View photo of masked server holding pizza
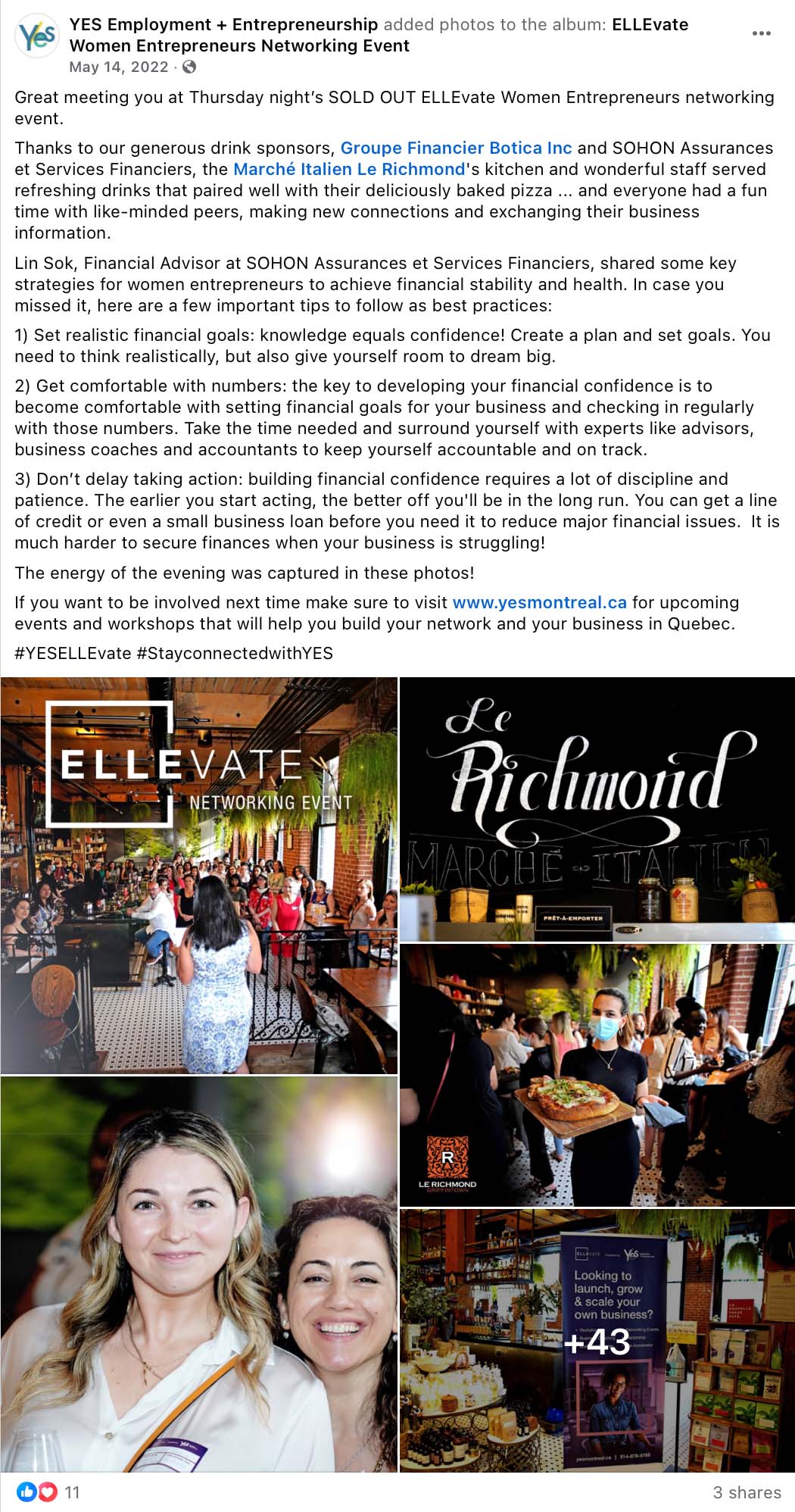Screen dimensions: 795x1512 [x=597, y=1075]
